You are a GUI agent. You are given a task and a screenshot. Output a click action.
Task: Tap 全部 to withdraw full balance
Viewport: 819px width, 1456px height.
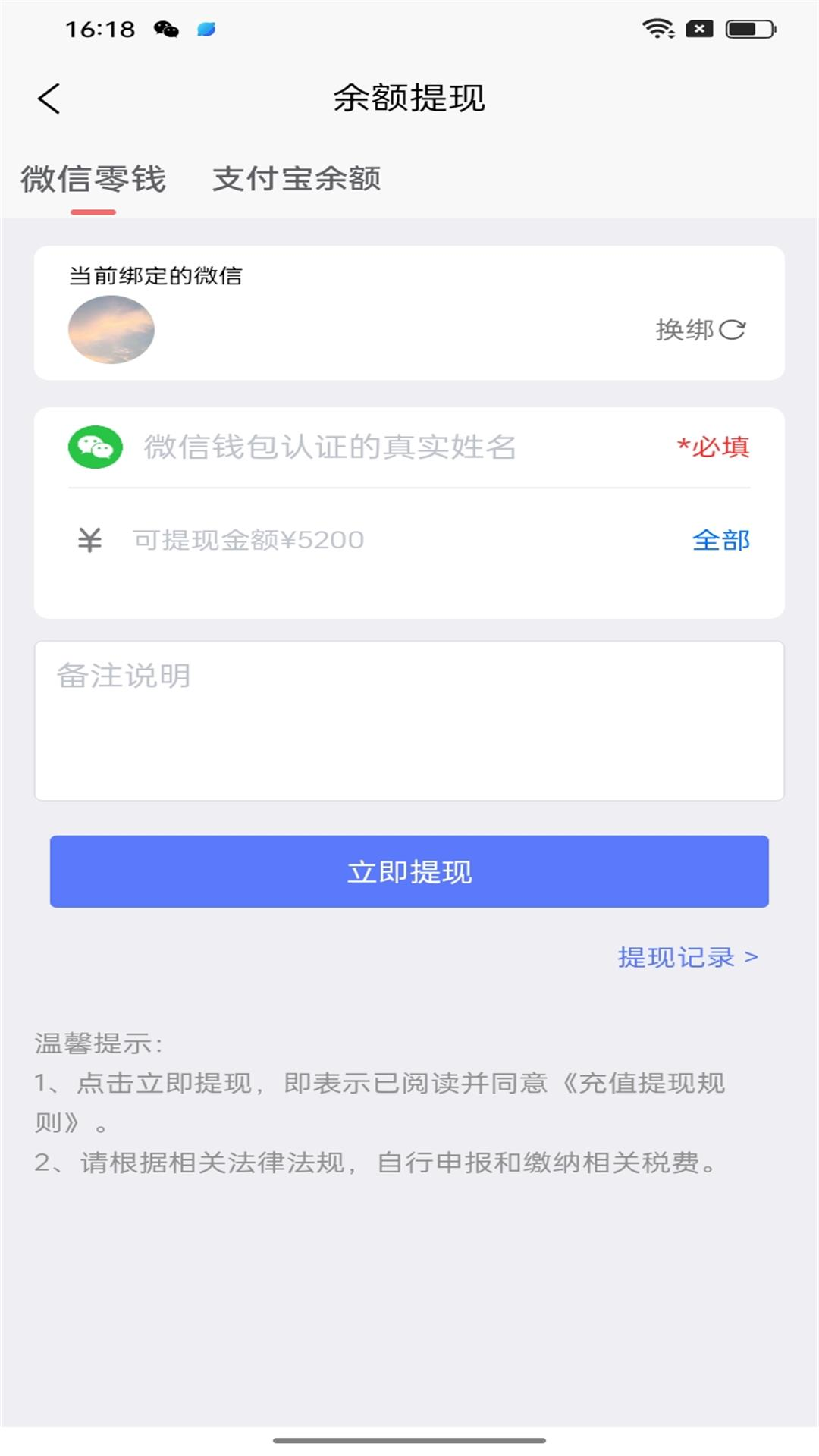pos(721,541)
